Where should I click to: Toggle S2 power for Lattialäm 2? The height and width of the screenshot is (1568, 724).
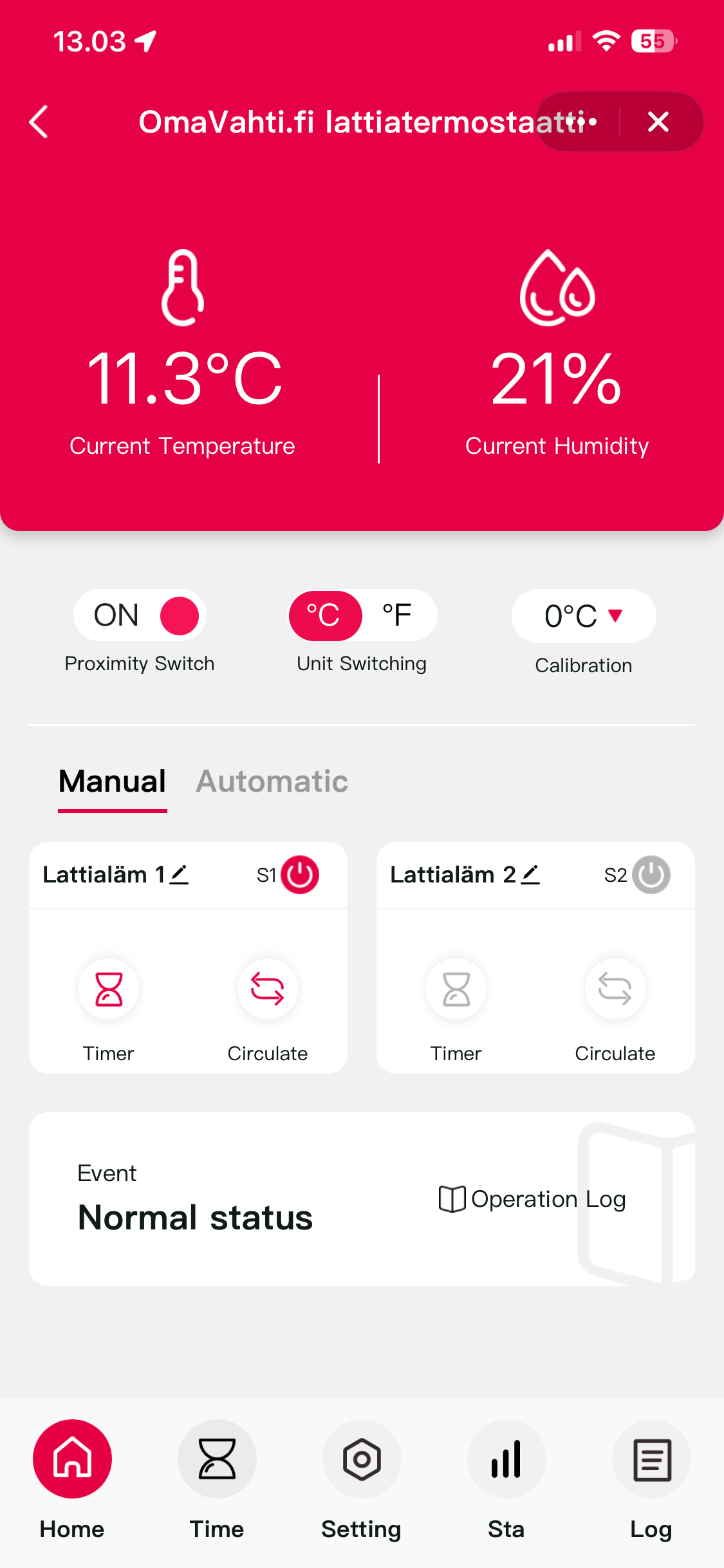click(651, 875)
